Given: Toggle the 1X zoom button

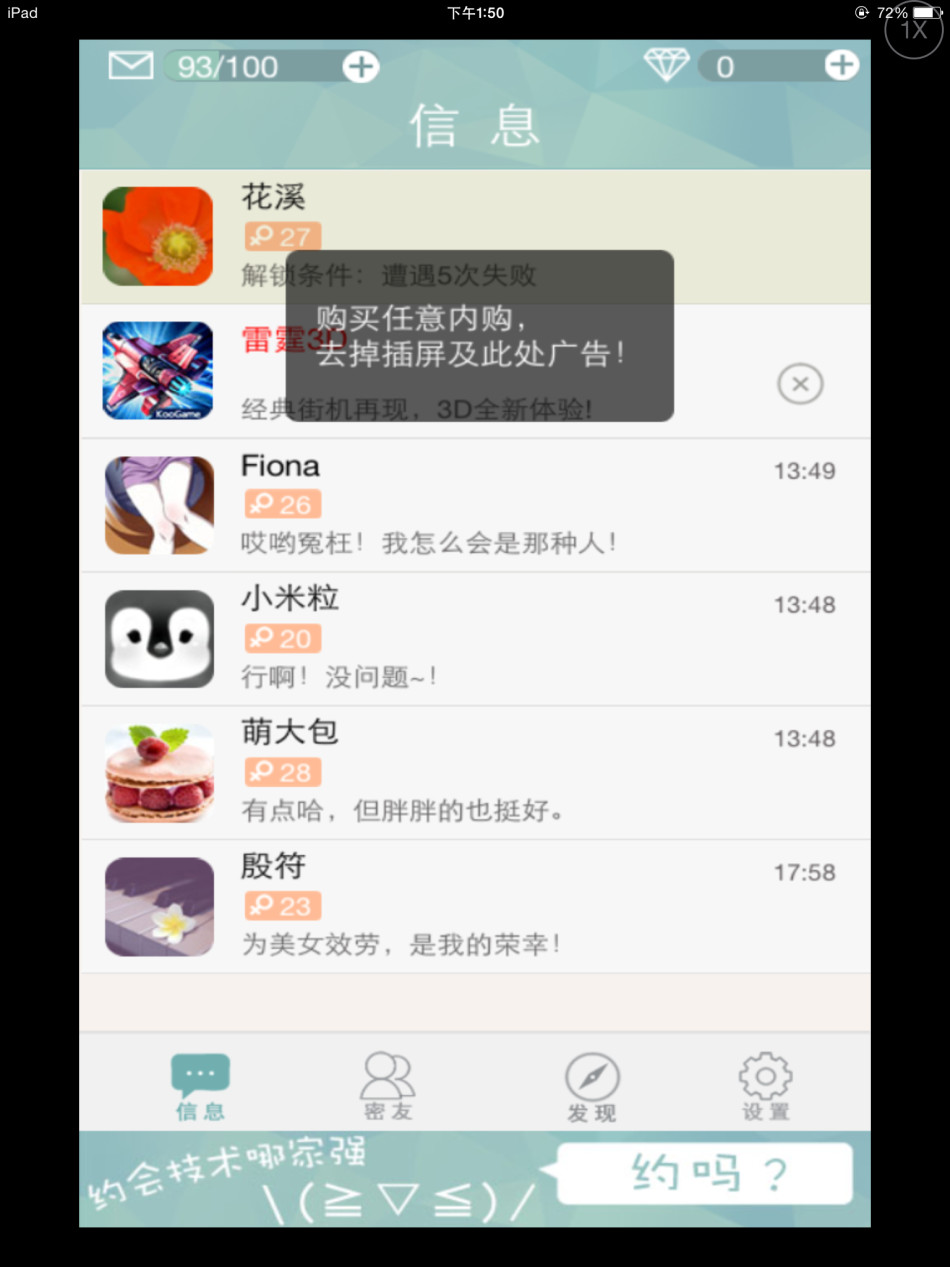Looking at the screenshot, I should click(x=913, y=30).
